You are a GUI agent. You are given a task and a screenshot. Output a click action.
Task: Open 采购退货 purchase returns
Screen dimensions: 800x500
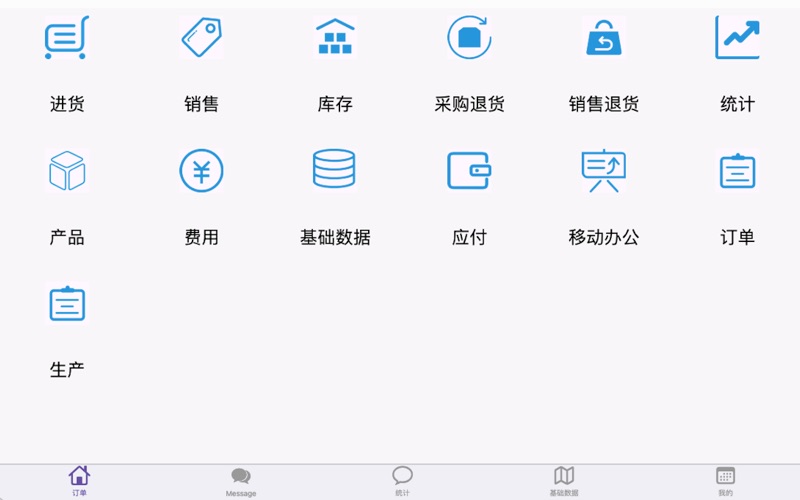point(469,40)
